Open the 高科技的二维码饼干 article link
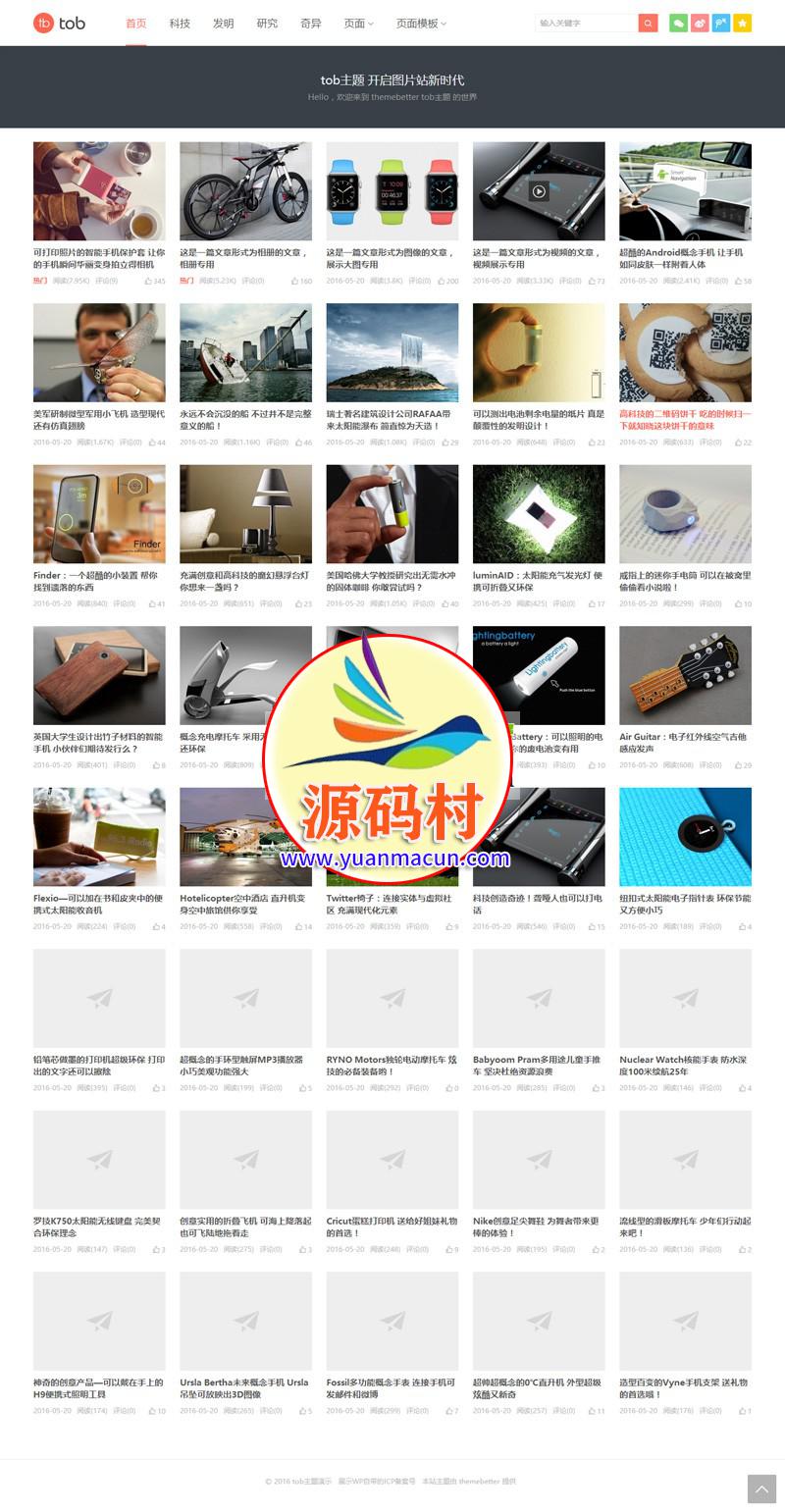 tap(684, 420)
